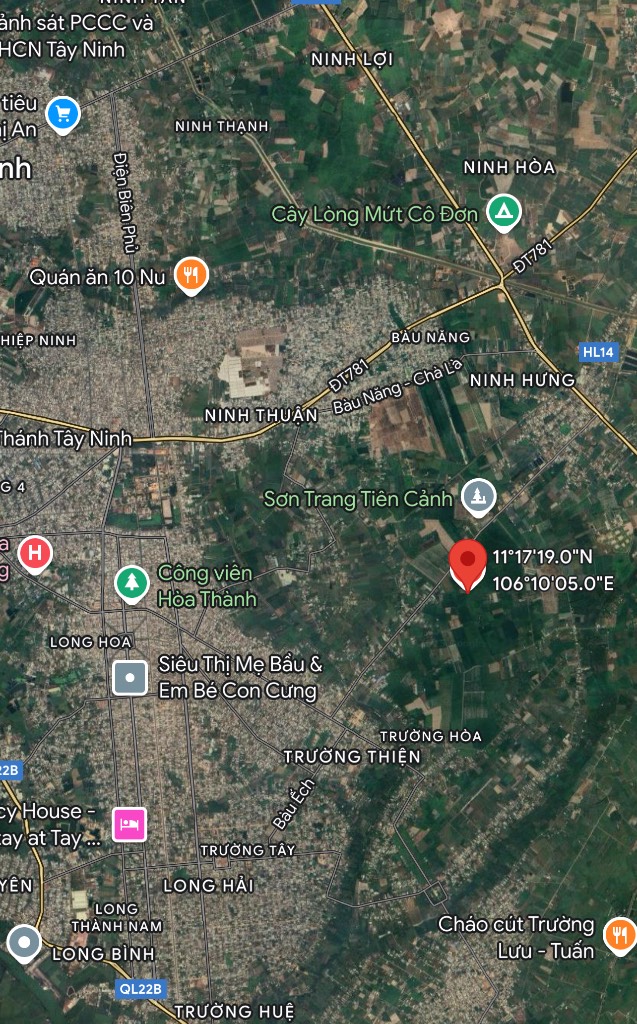This screenshot has width=637, height=1024.
Task: Open Sơn Trang Tiên Cảnh place marker
Action: (478, 498)
